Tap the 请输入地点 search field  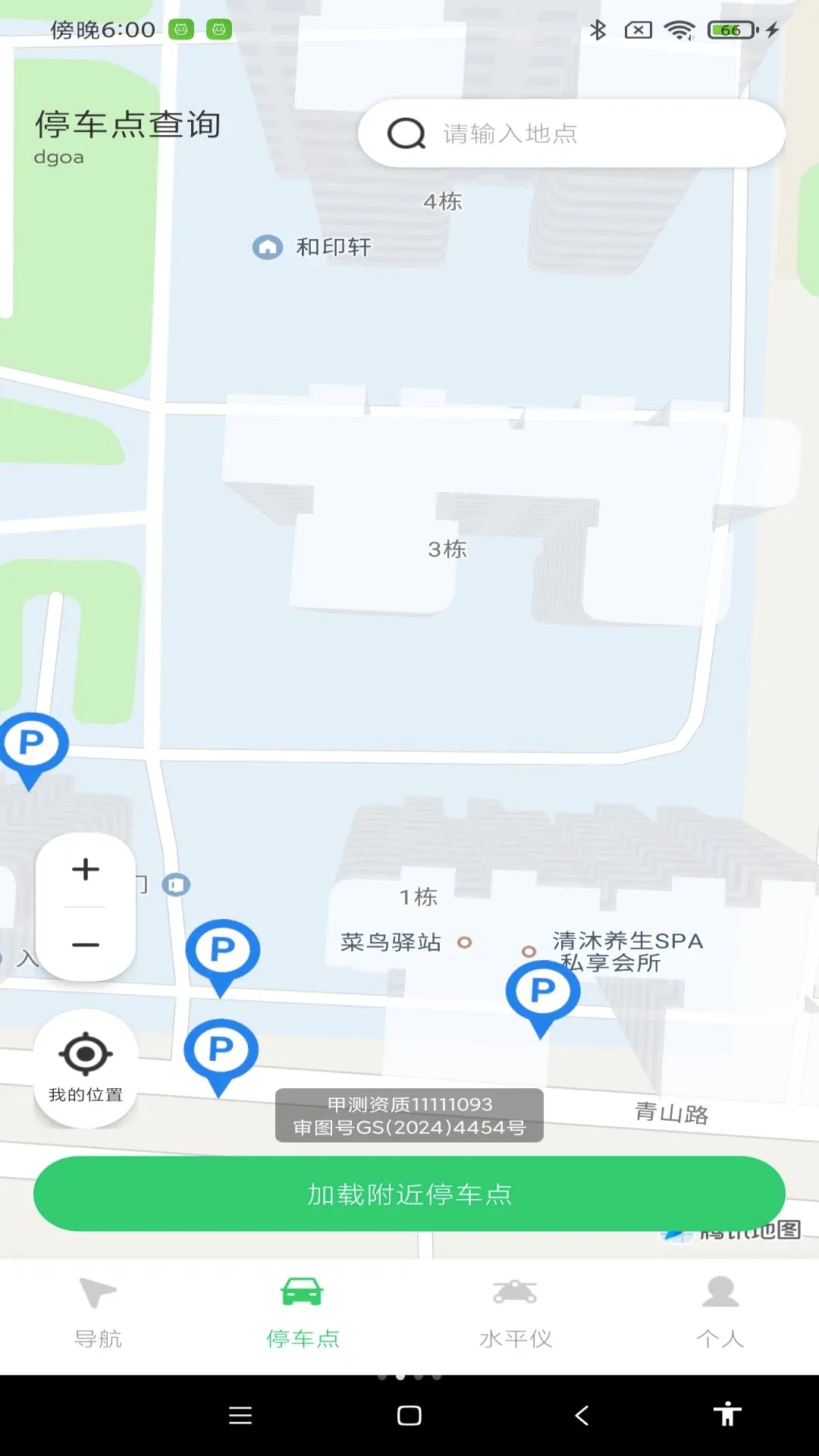click(571, 133)
